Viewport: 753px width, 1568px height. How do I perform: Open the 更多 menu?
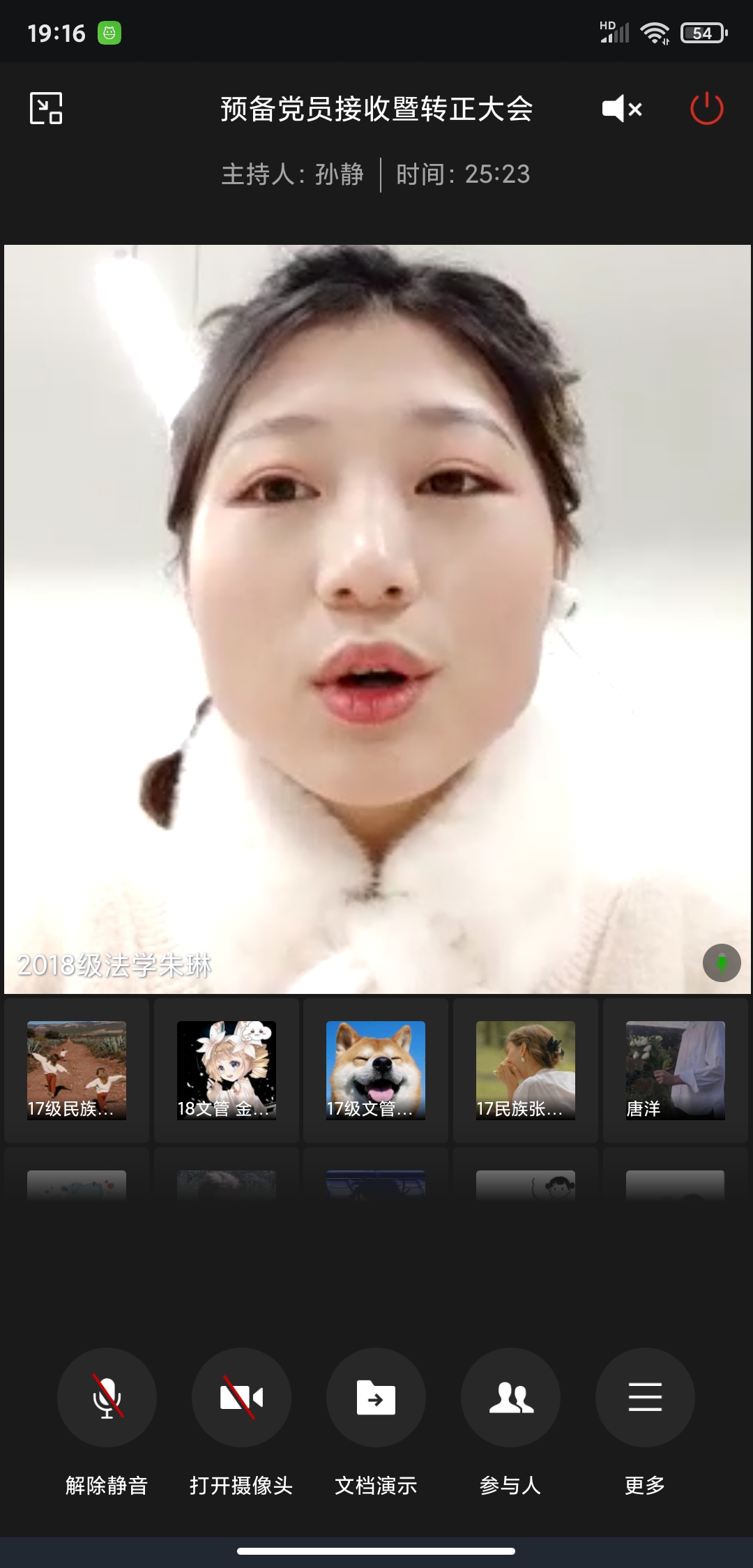click(x=645, y=1398)
